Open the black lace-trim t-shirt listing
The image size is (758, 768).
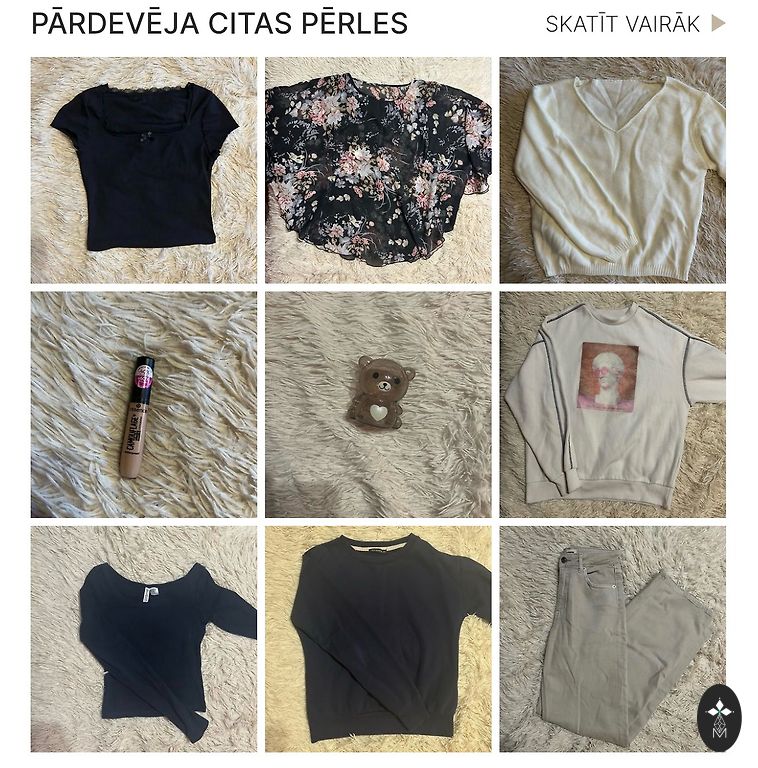pos(143,170)
